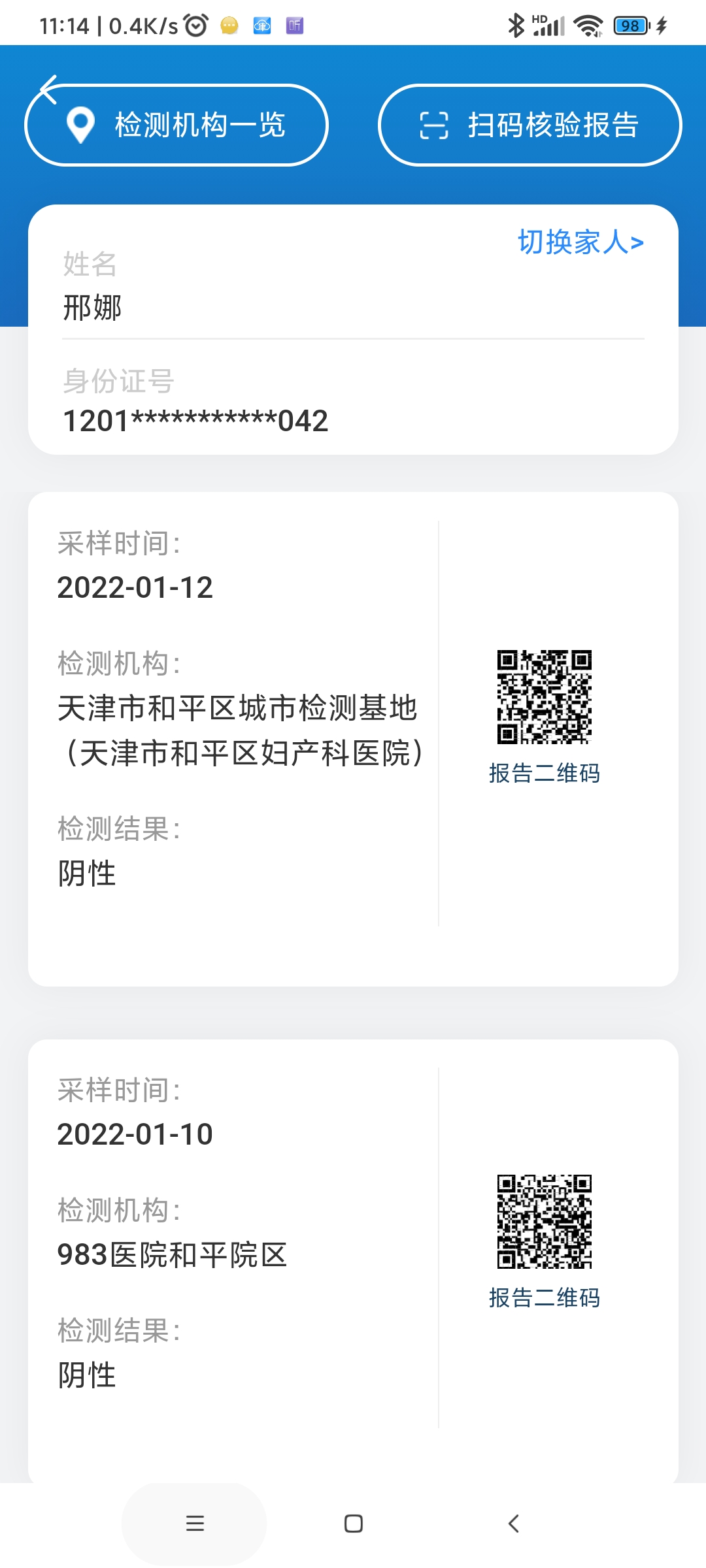Go back using the top-left arrow
The image size is (706, 1568).
(48, 90)
